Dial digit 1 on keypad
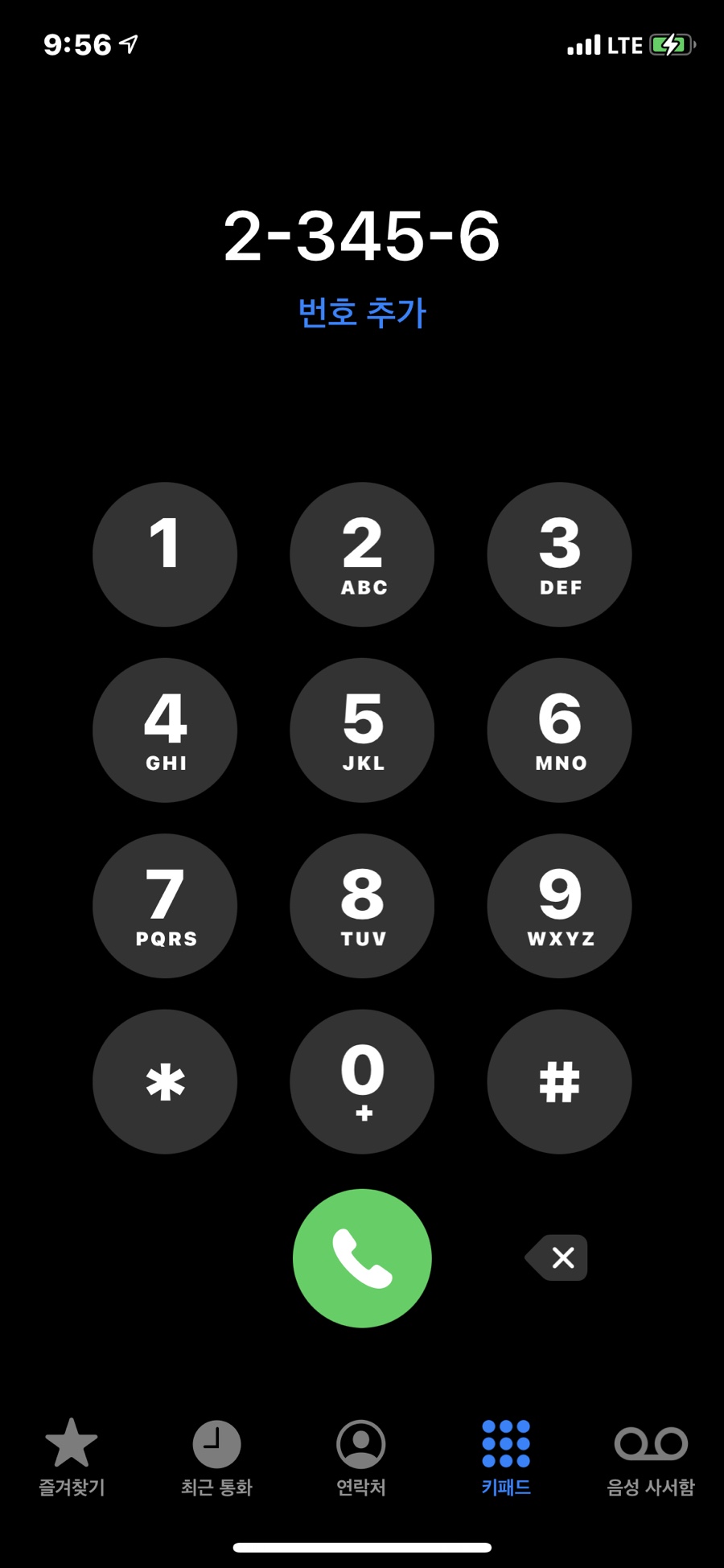 tap(165, 554)
